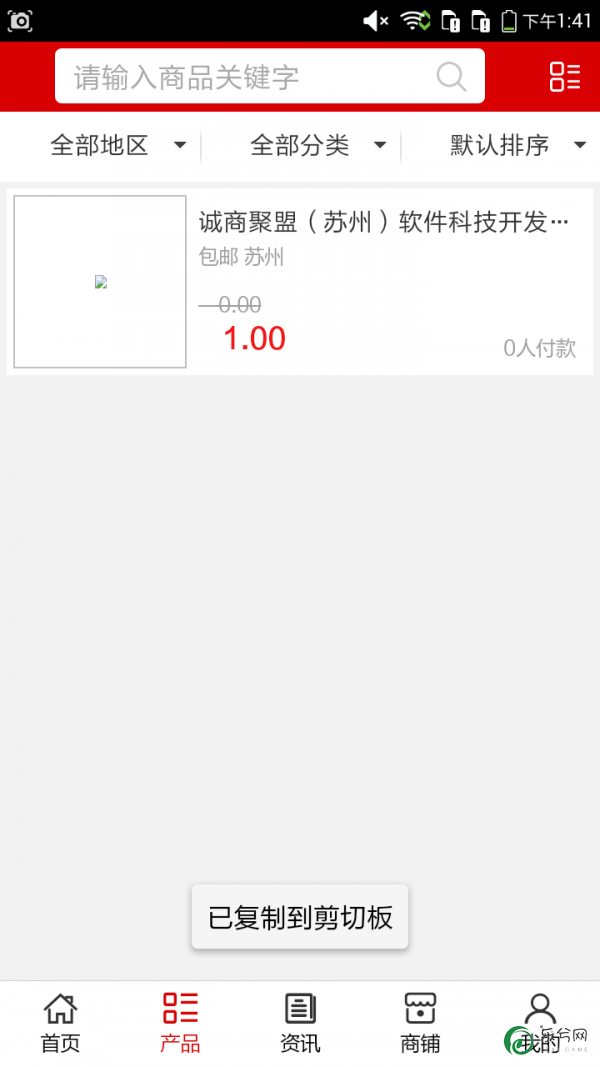Open the 诚商聚盟（苏州）软件科技 product card
The height and width of the screenshot is (1067, 600).
[x=300, y=282]
